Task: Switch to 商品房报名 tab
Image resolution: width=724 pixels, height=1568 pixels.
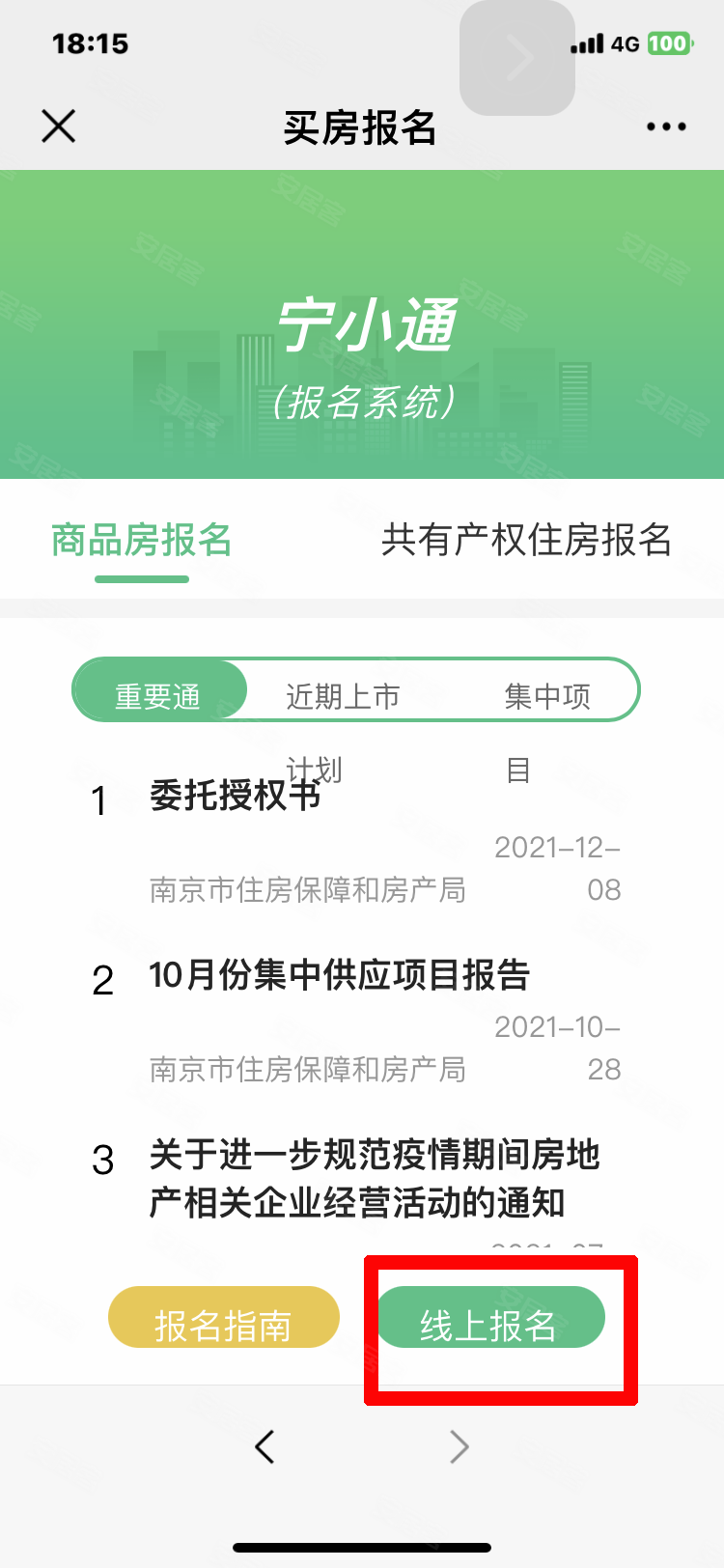Action: point(142,541)
